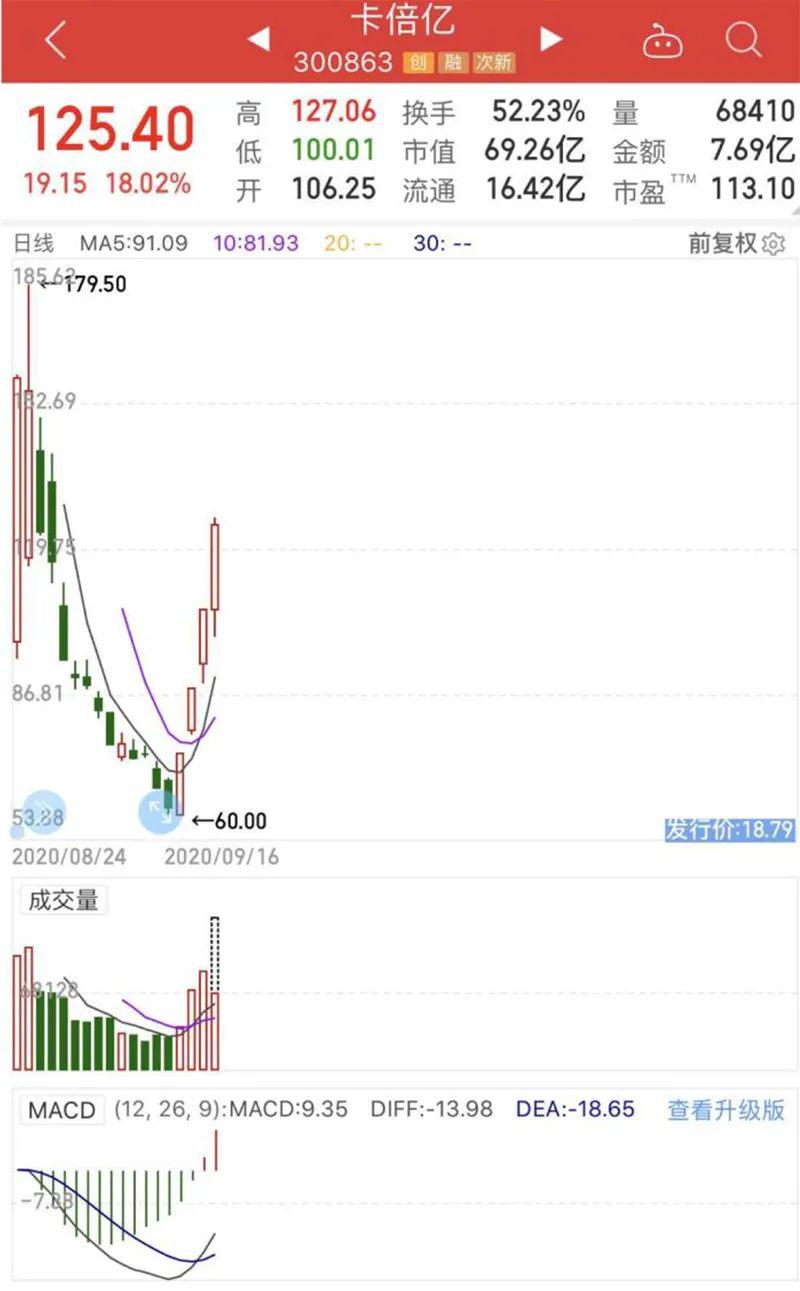Switch to the previous stock
Screen dimensions: 800x1291
259,39
